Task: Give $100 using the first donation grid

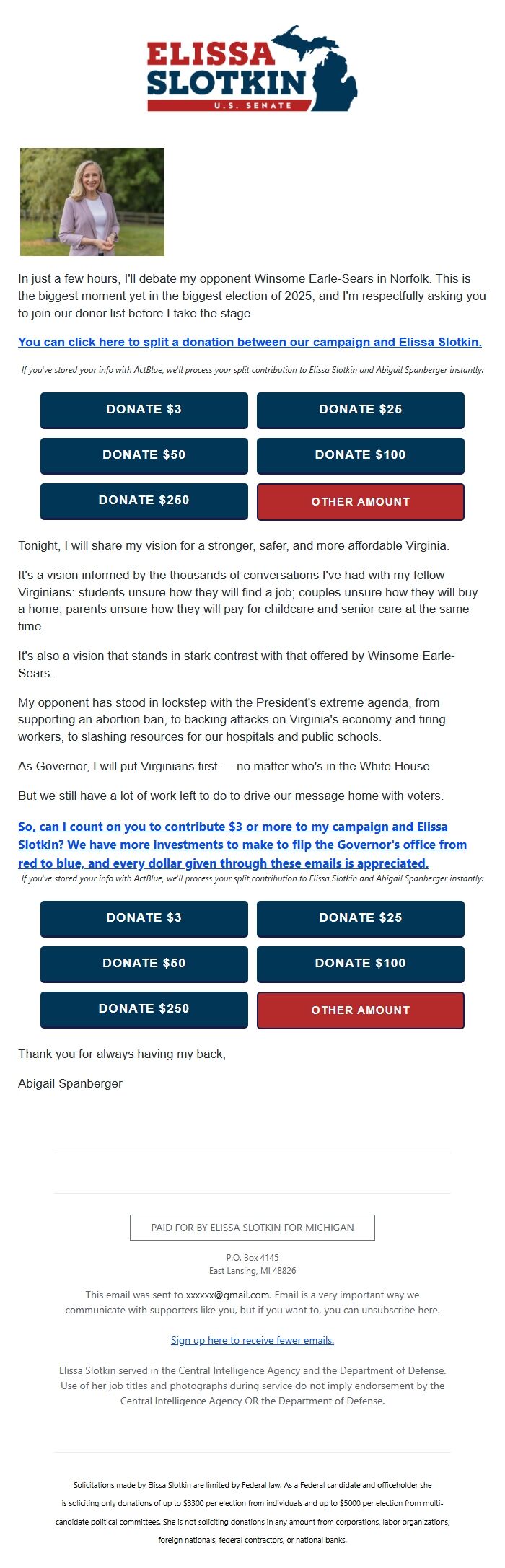Action: coord(361,455)
